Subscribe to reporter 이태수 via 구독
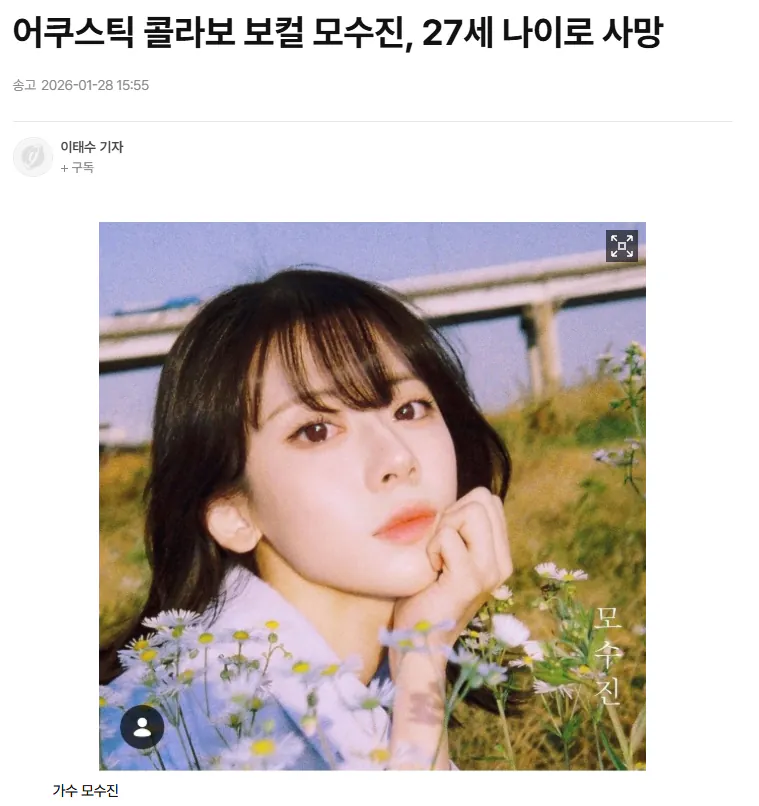The height and width of the screenshot is (806, 759). [x=77, y=168]
